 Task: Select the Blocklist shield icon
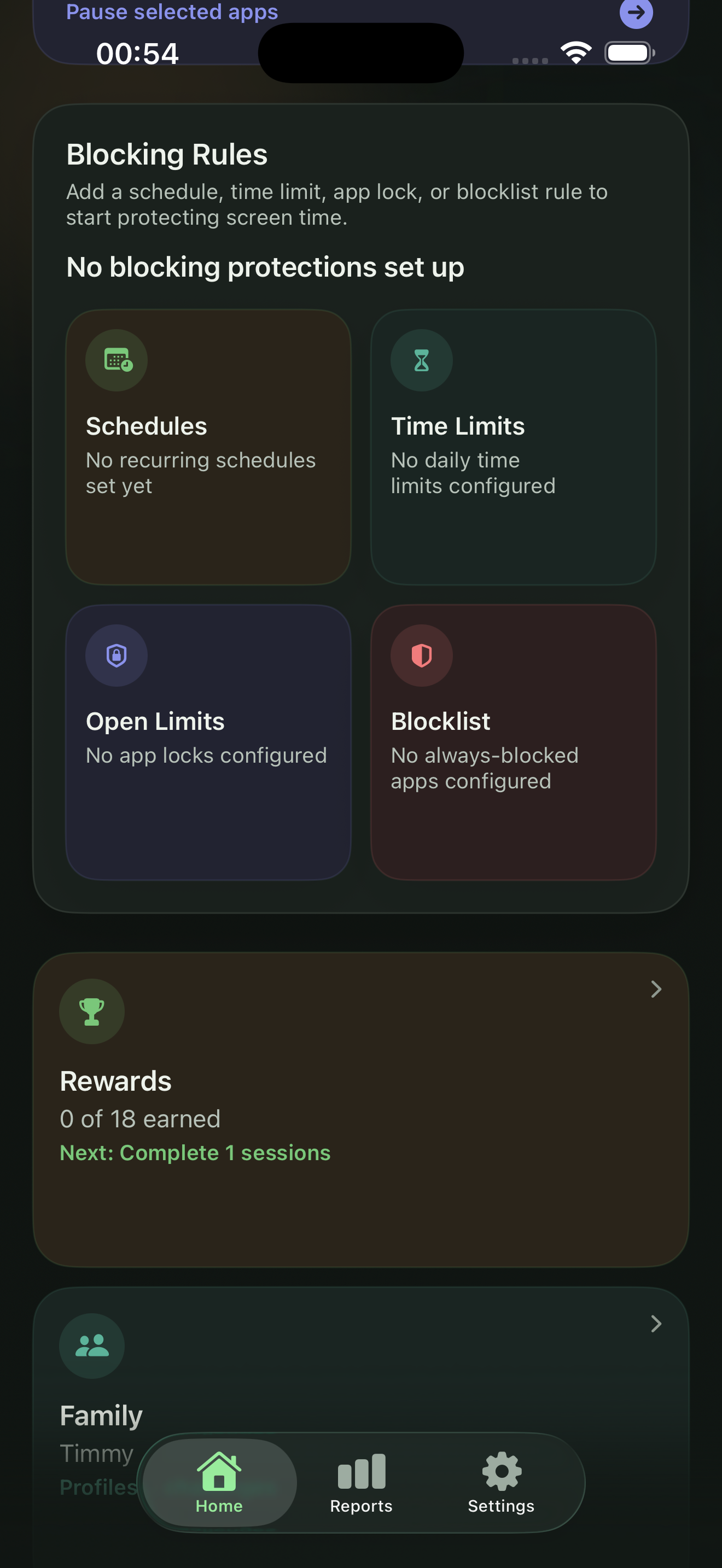point(422,655)
